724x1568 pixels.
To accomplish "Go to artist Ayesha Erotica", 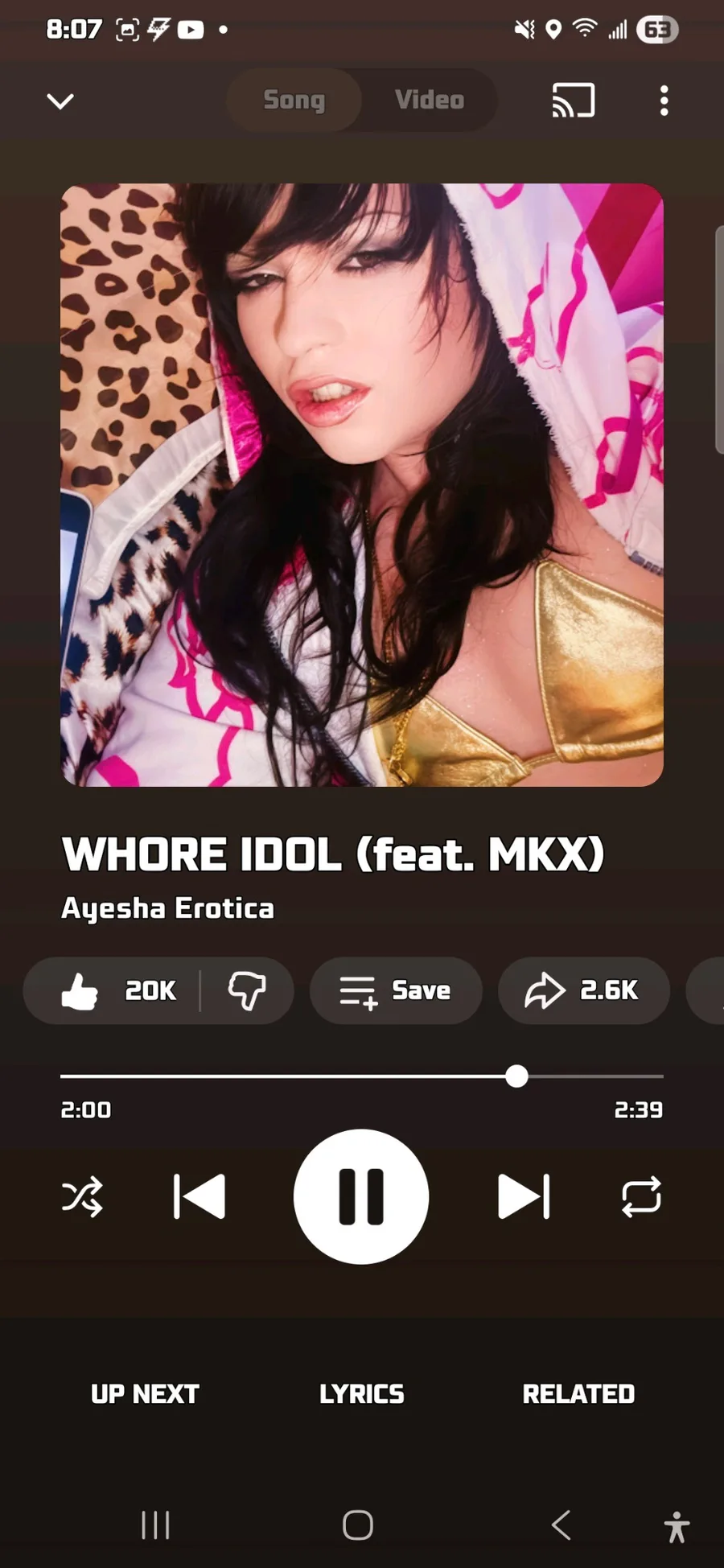I will pos(168,908).
